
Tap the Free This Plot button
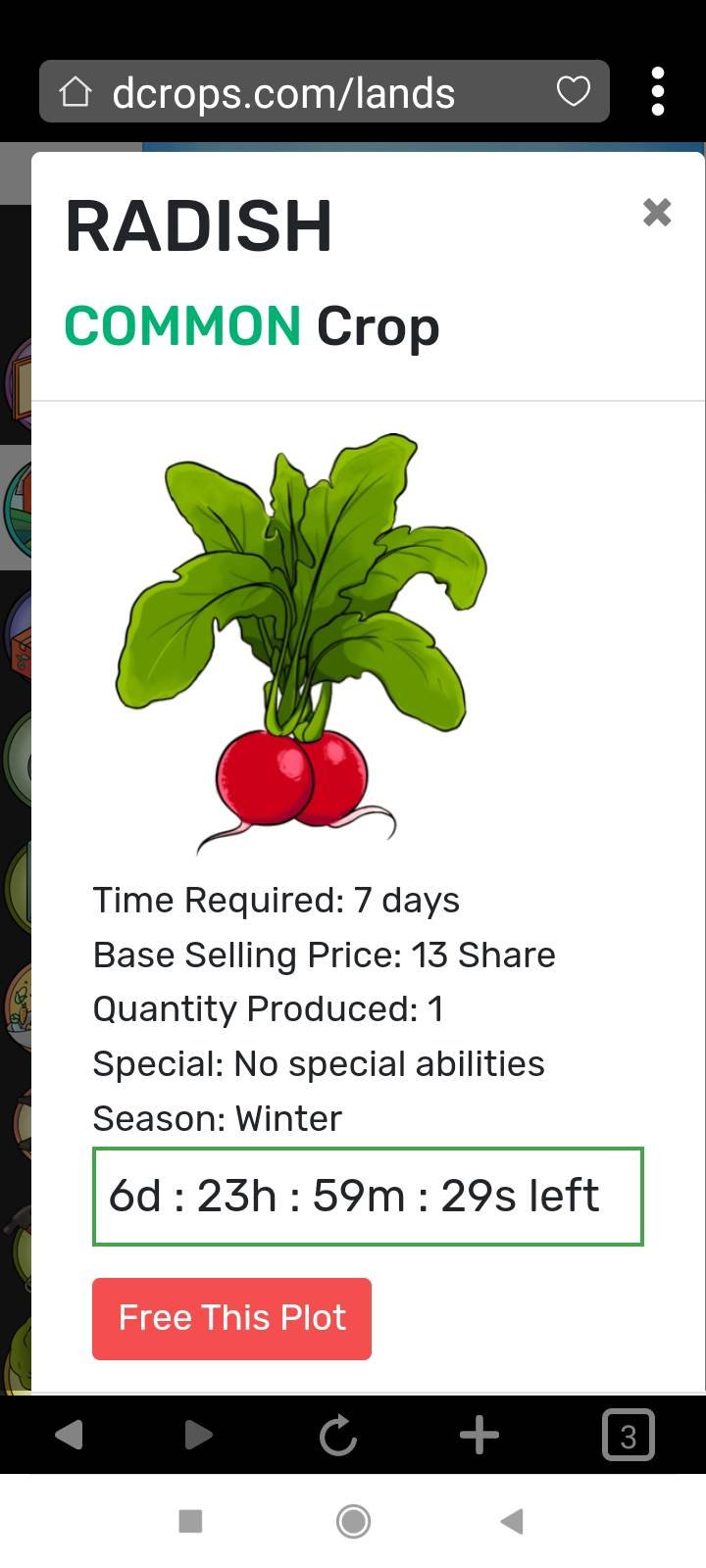[x=231, y=1318]
